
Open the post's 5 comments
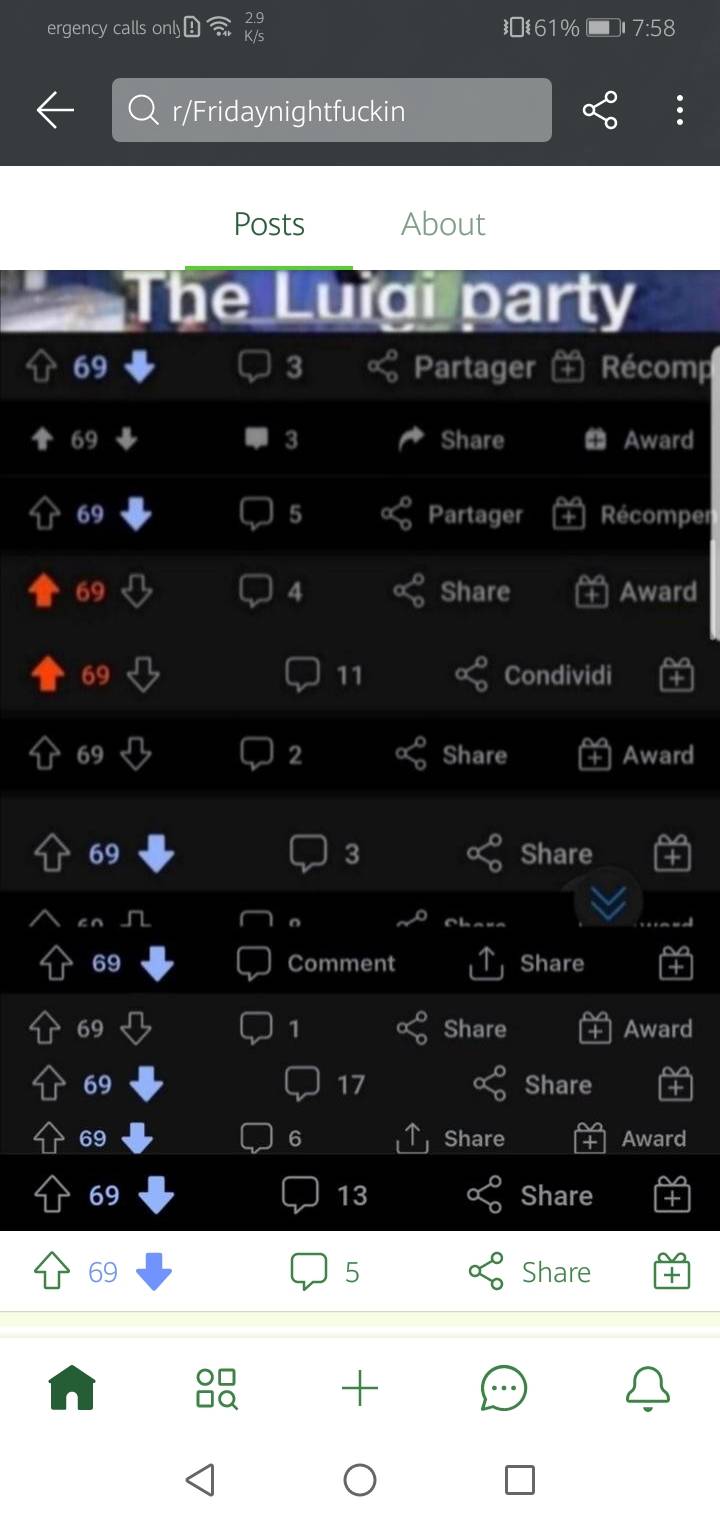click(x=324, y=1272)
